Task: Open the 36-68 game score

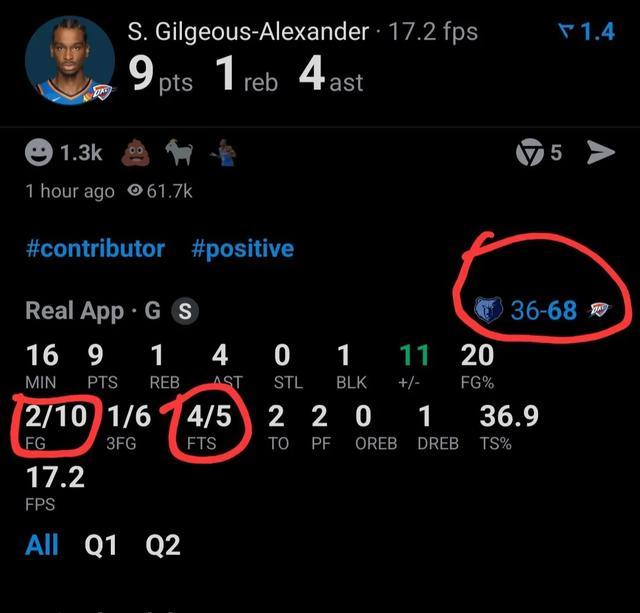Action: coord(543,311)
